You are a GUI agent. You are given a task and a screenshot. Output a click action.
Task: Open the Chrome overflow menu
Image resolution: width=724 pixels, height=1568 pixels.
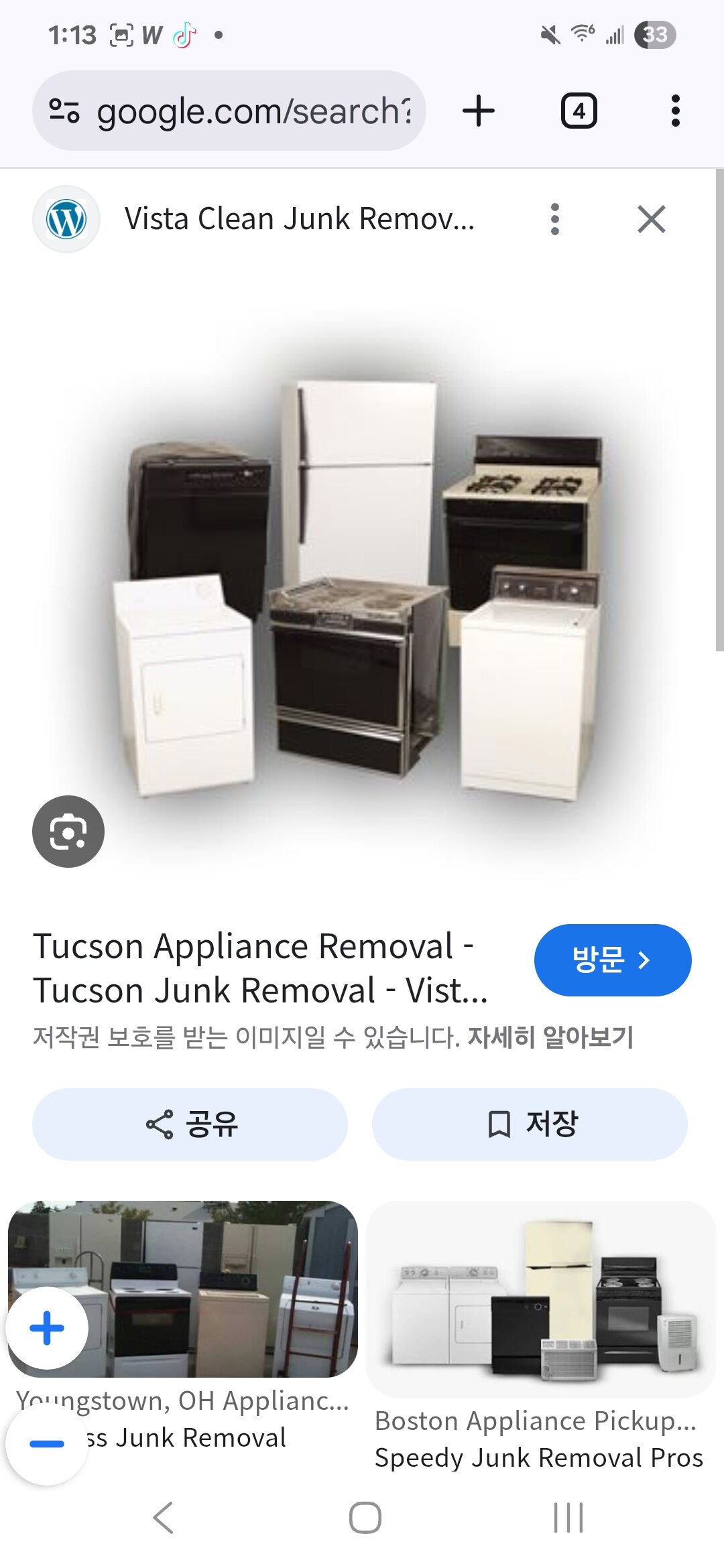coord(675,111)
